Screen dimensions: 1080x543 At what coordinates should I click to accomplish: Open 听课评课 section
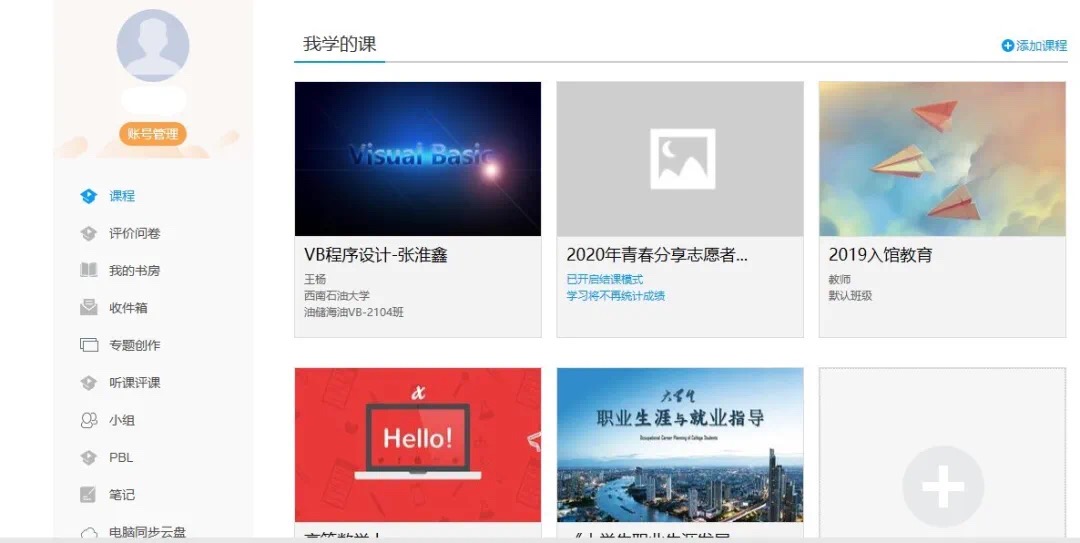(134, 382)
